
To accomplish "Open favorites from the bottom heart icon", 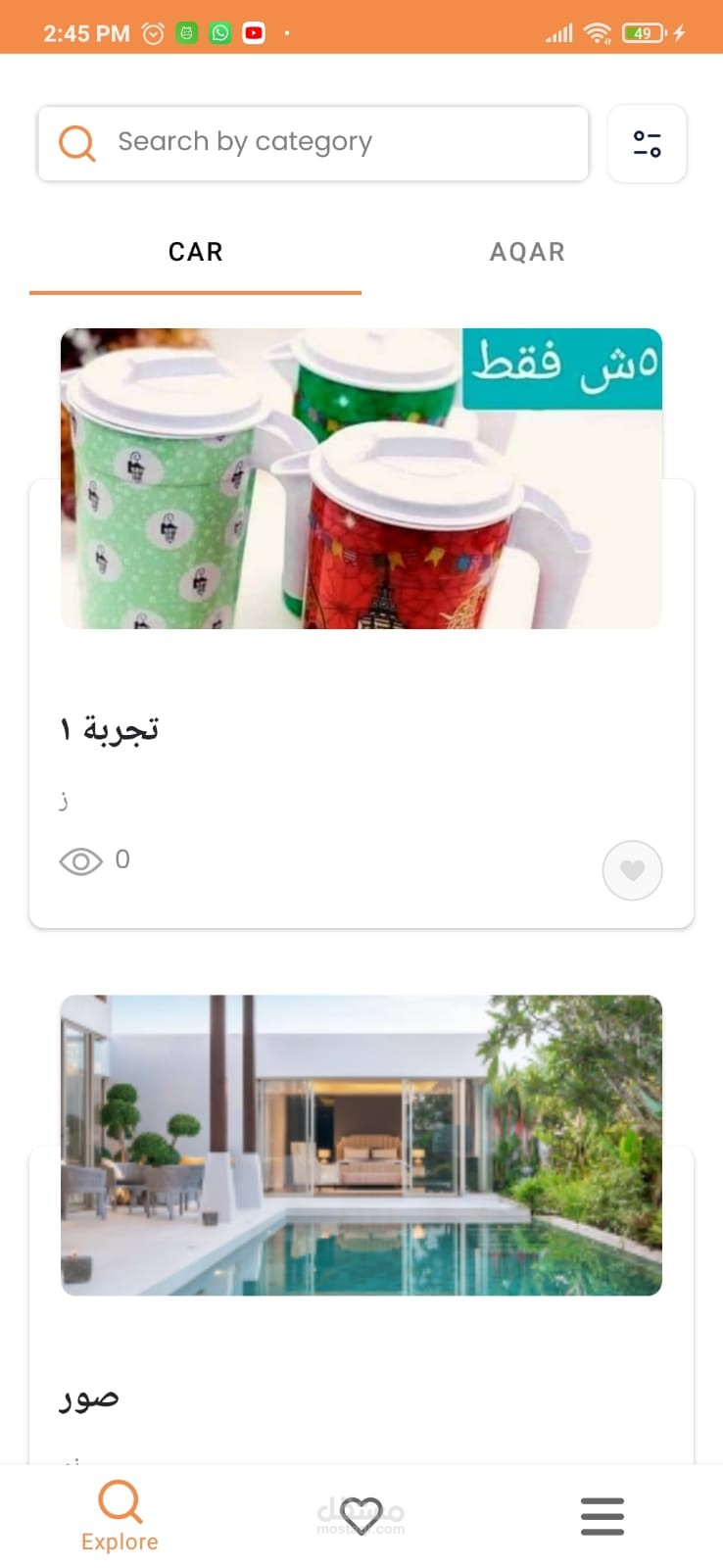I will point(361,1516).
